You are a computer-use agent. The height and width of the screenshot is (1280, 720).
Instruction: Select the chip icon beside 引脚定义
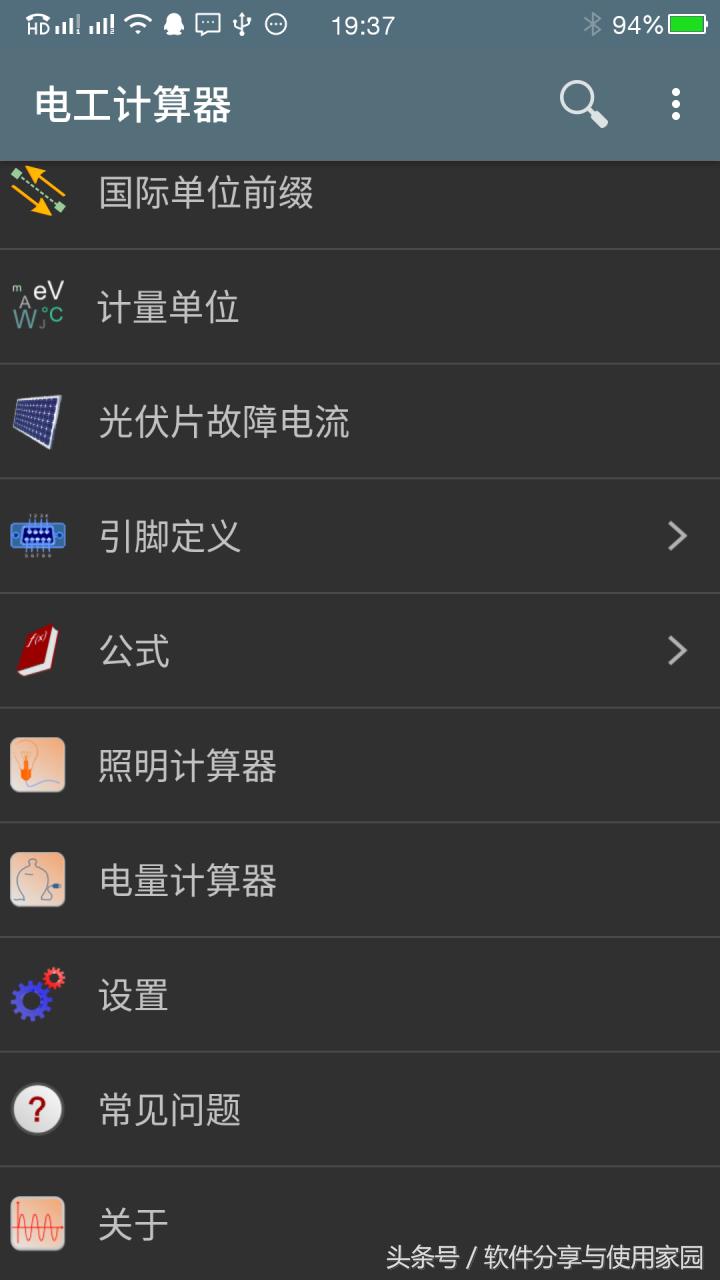(37, 536)
